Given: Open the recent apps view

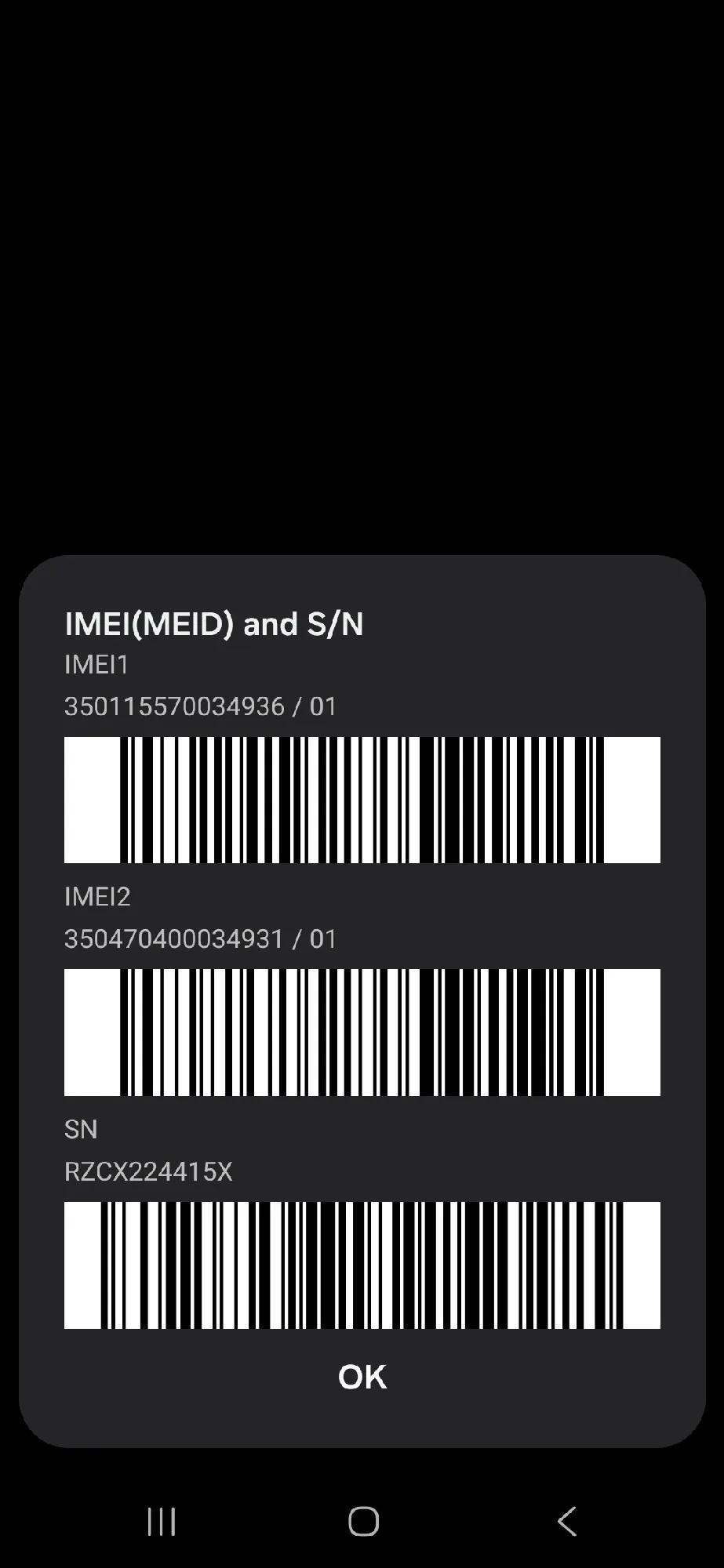Looking at the screenshot, I should pyautogui.click(x=162, y=1521).
